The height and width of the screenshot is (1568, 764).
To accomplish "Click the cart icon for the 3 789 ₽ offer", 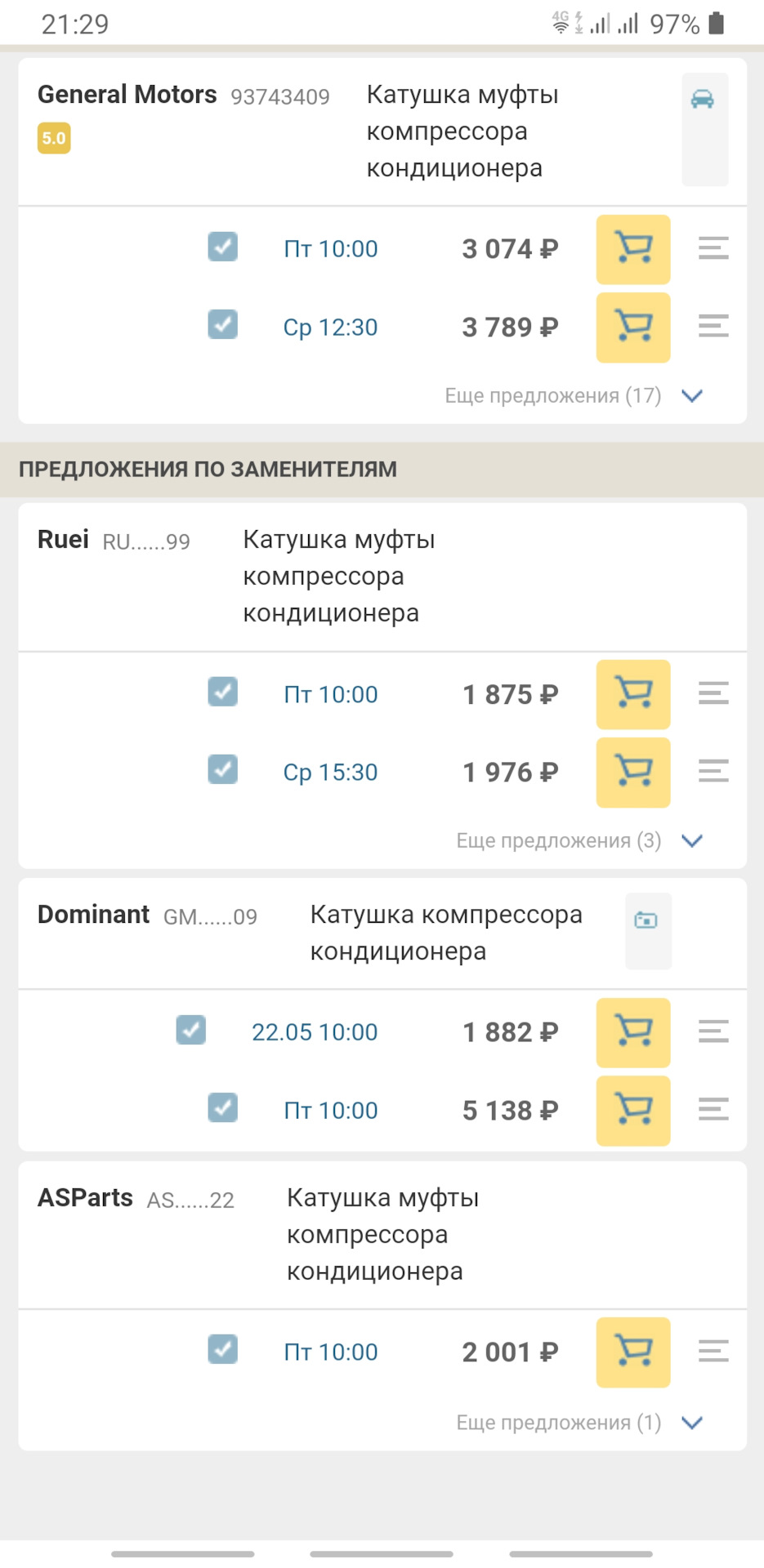I will point(632,327).
